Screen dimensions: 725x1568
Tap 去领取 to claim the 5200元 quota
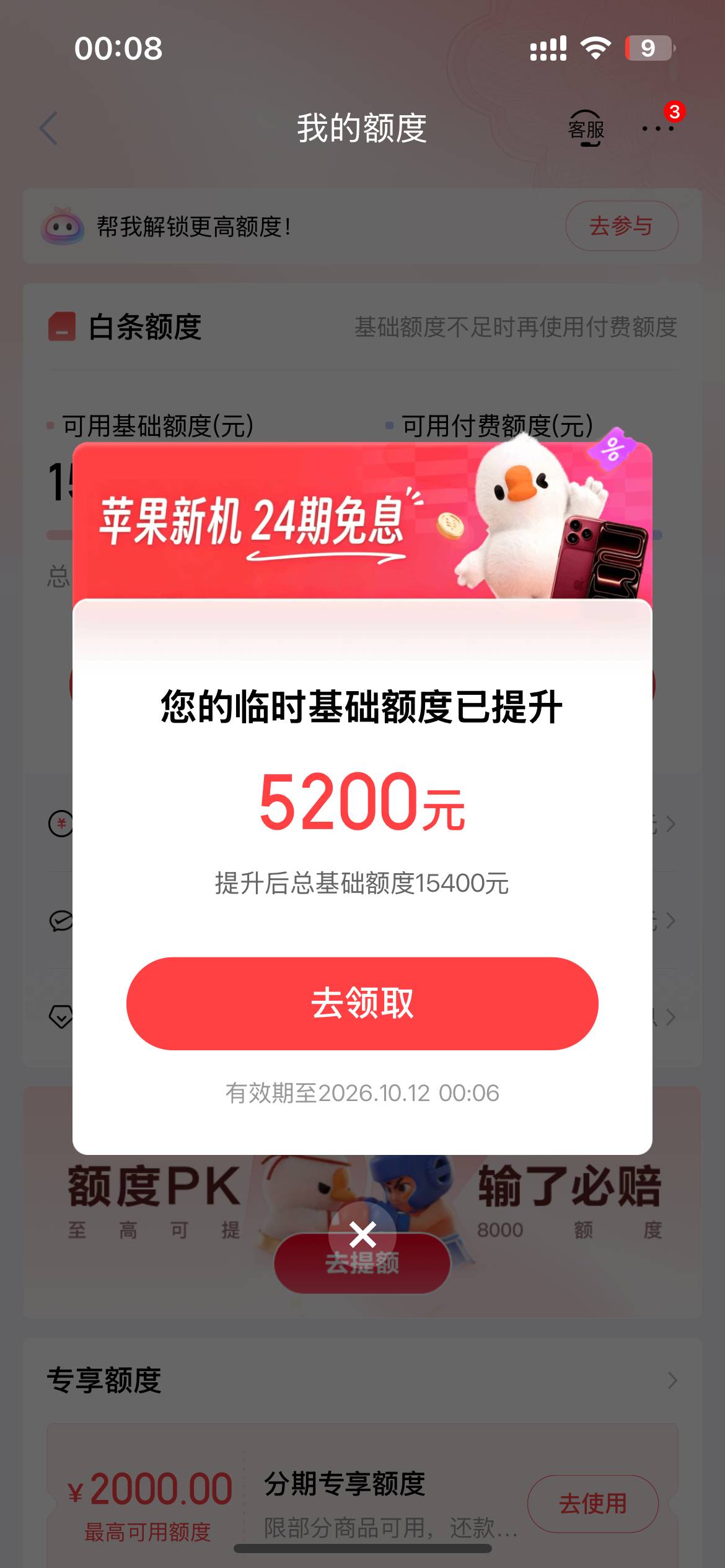pyautogui.click(x=362, y=1003)
